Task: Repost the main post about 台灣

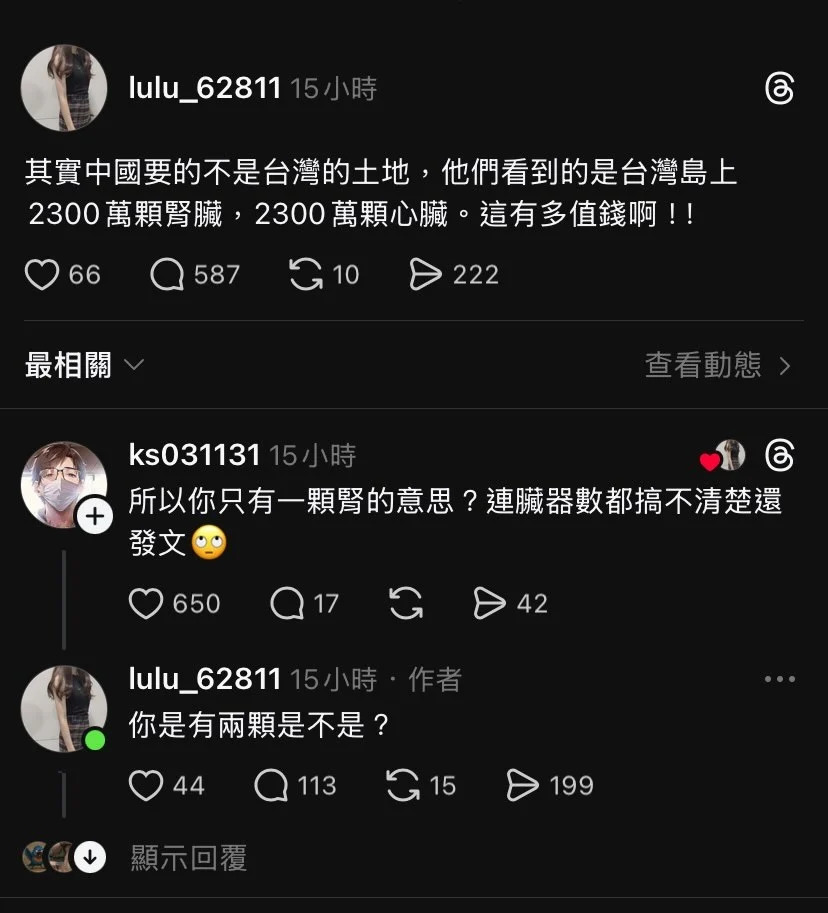Action: (x=306, y=275)
